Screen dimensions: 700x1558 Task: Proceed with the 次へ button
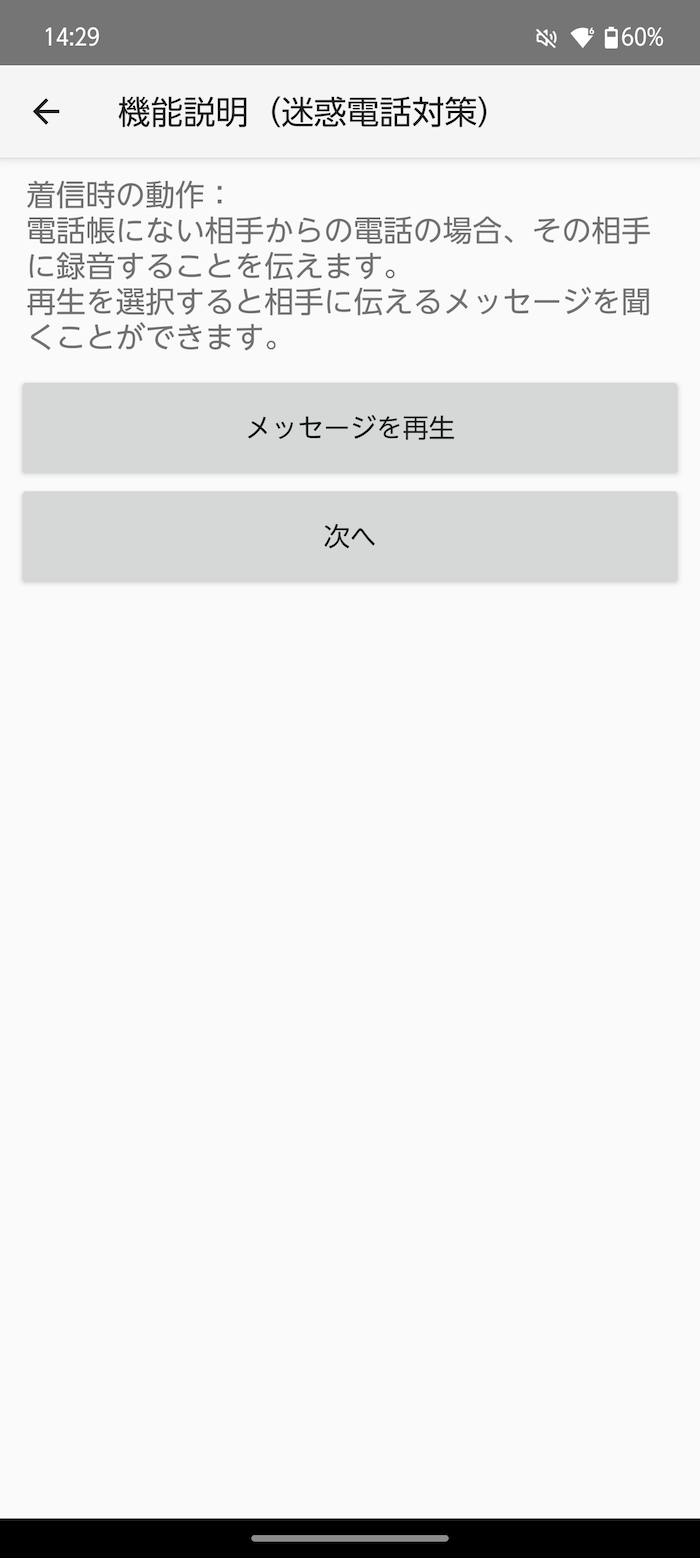(350, 536)
